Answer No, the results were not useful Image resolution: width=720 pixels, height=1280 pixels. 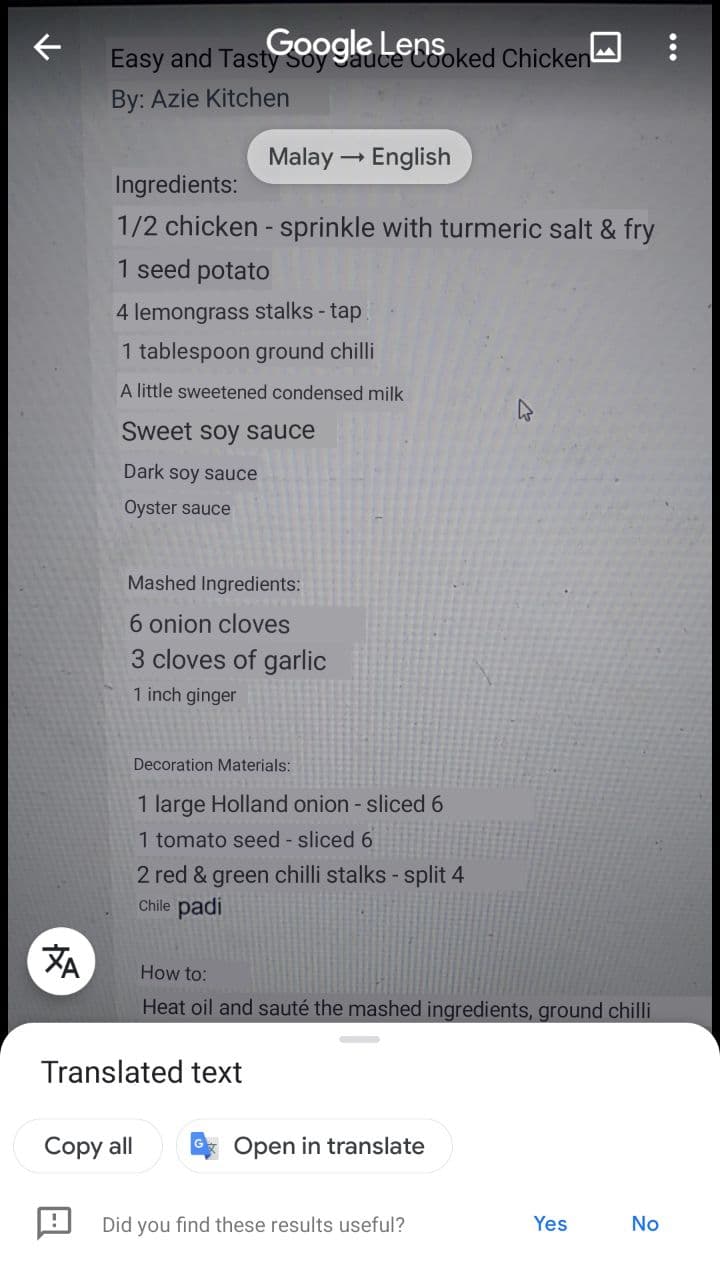point(645,1223)
